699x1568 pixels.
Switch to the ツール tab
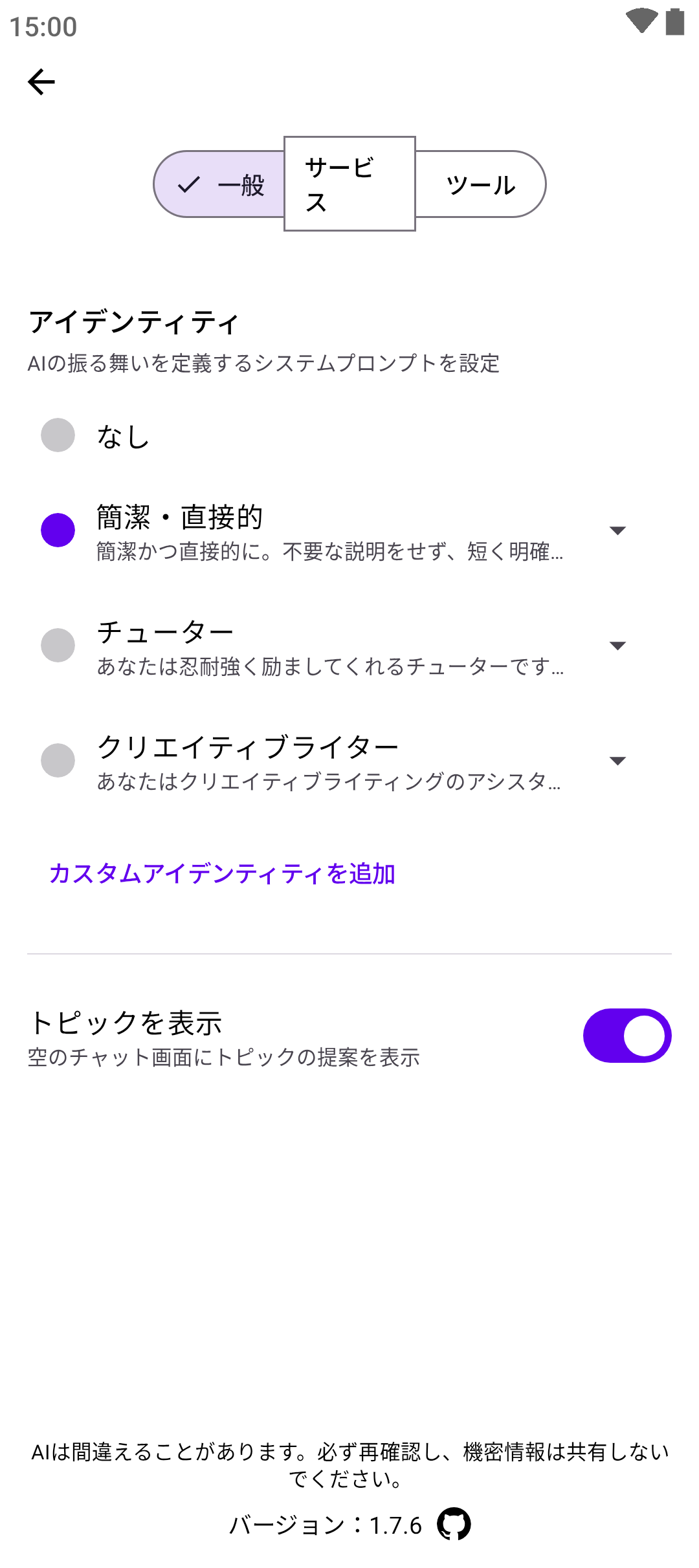(480, 185)
